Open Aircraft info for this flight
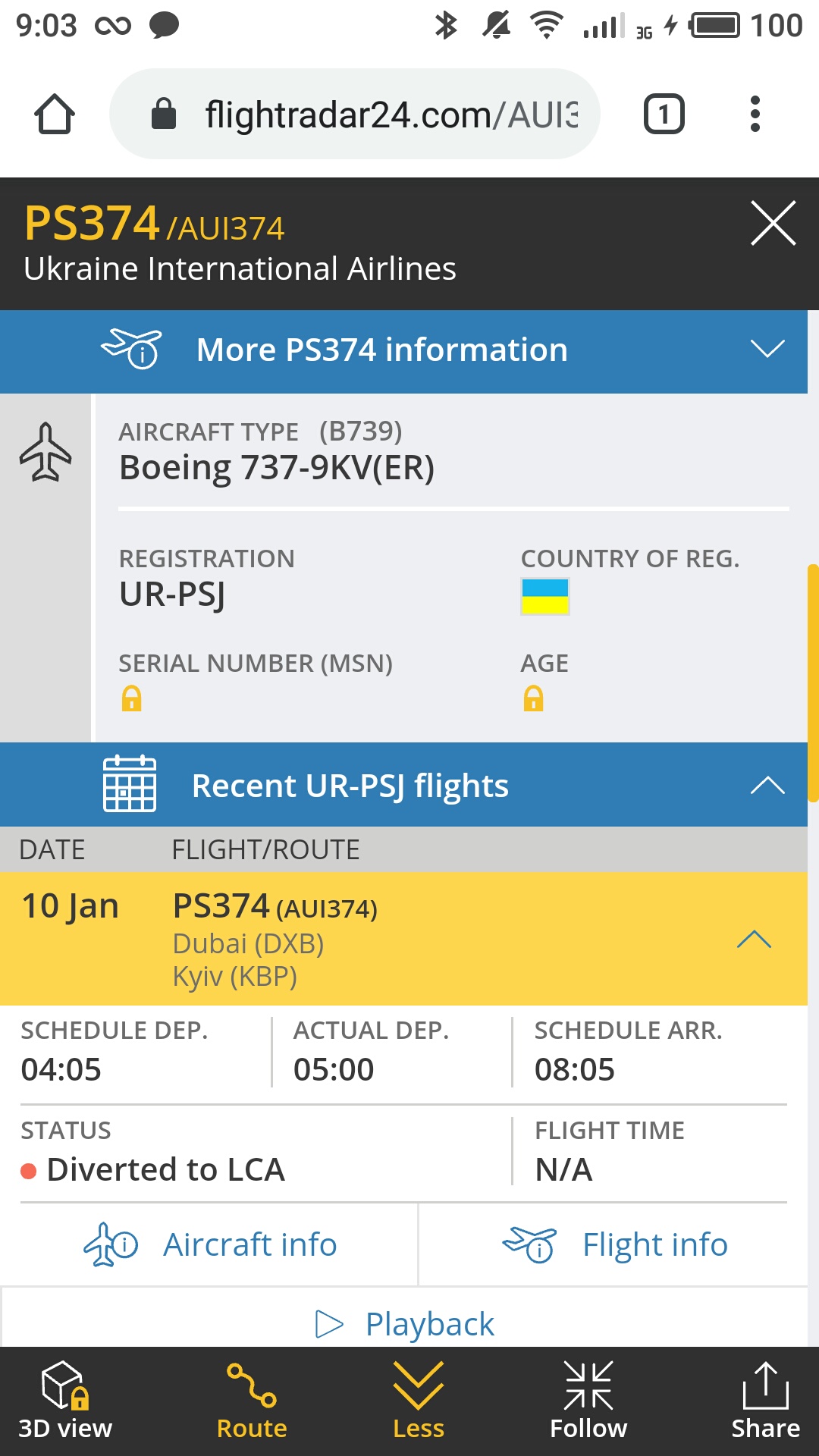 pos(210,1245)
